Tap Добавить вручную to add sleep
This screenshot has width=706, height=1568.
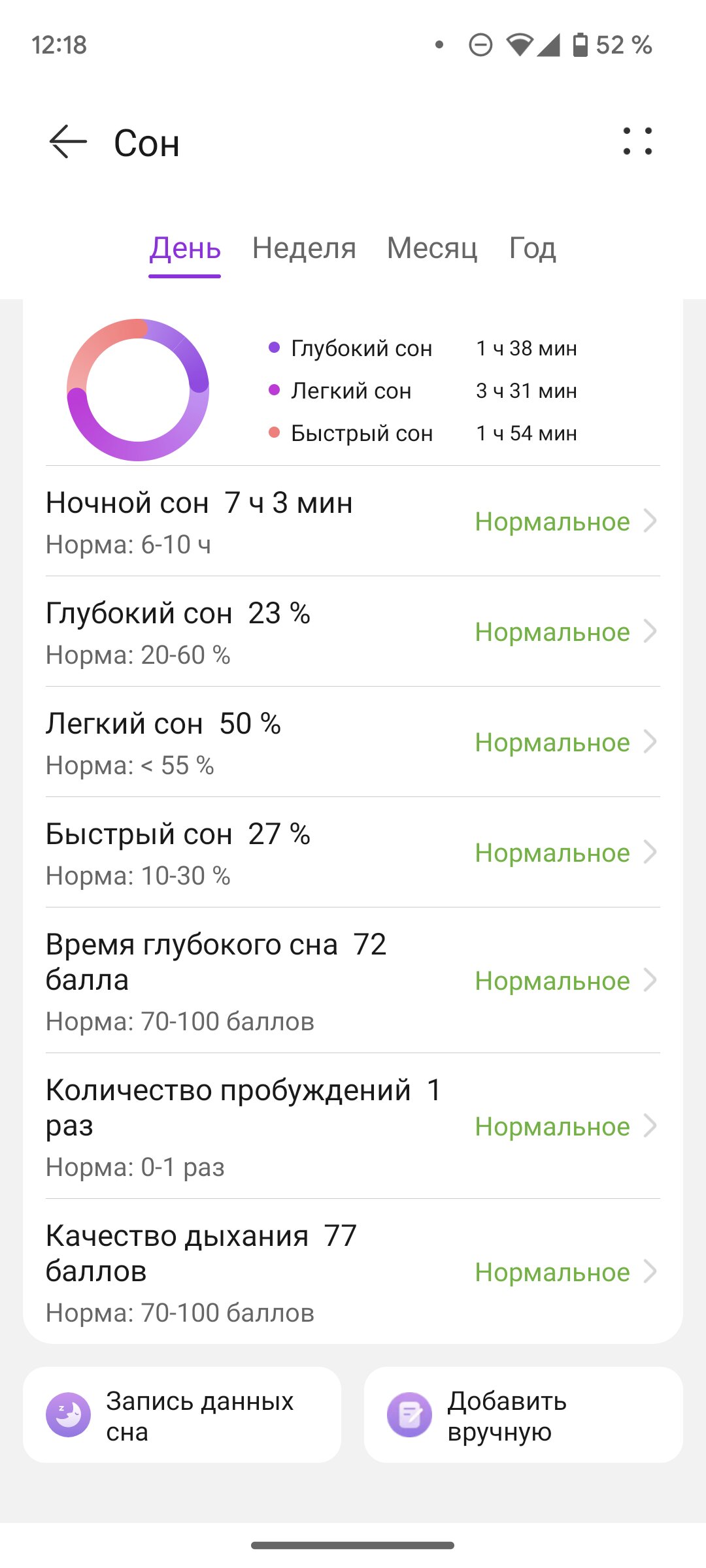pyautogui.click(x=524, y=1415)
